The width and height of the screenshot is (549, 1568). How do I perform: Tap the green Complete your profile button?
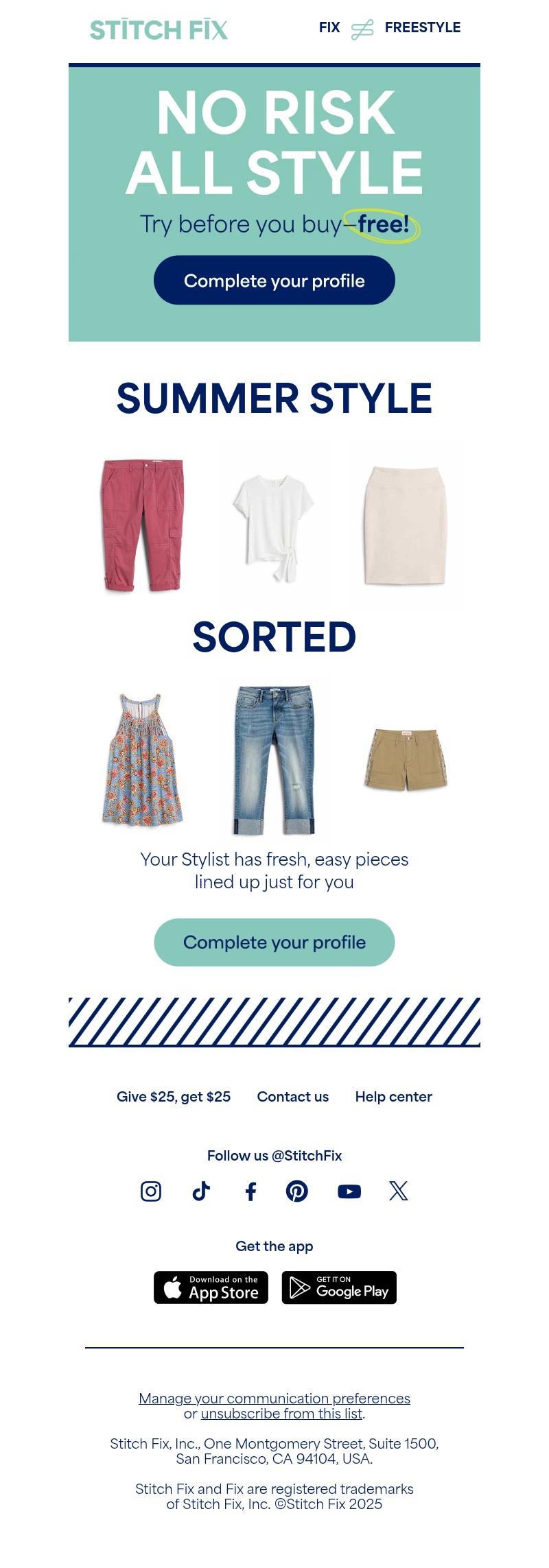(274, 942)
